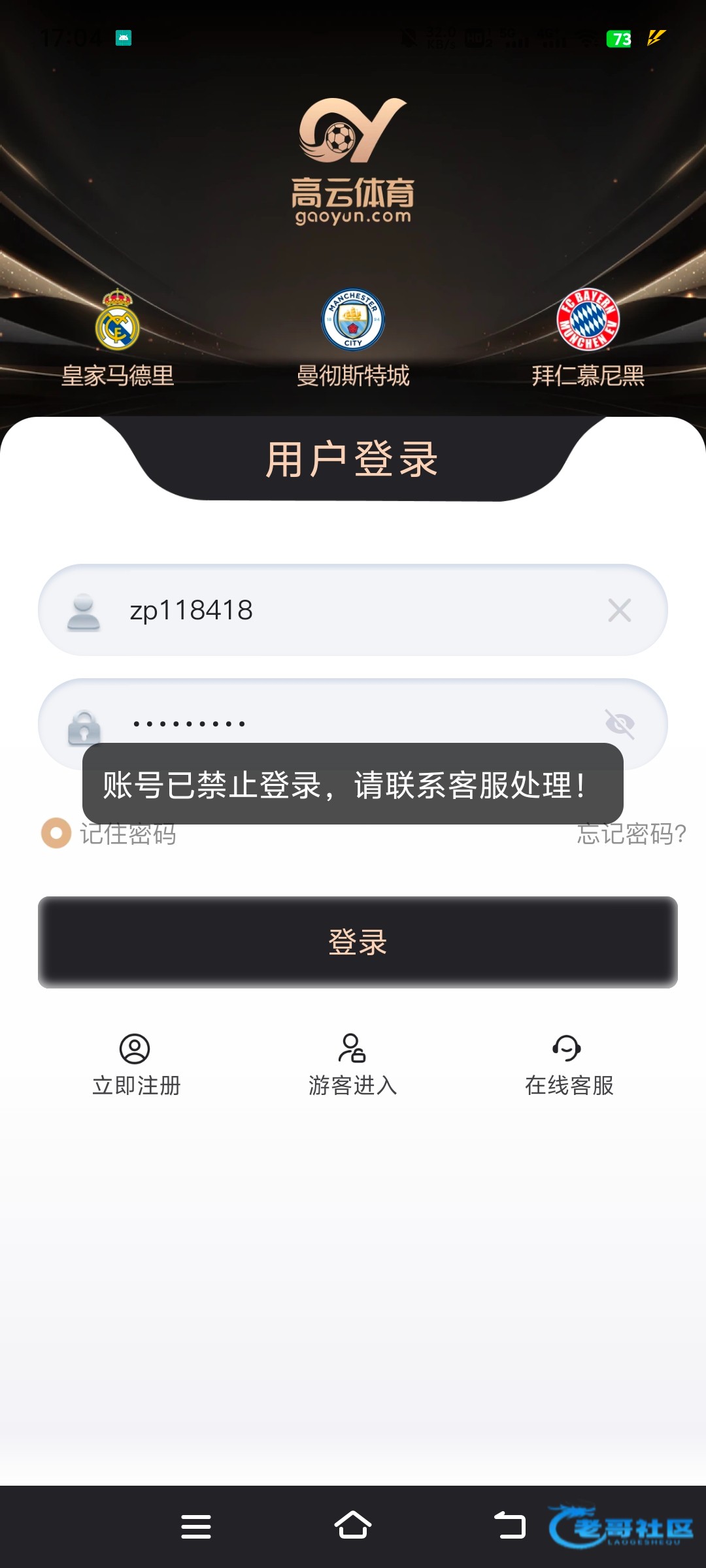The image size is (706, 1568).
Task: Open the 忘记密码? forgot password link
Action: point(630,834)
